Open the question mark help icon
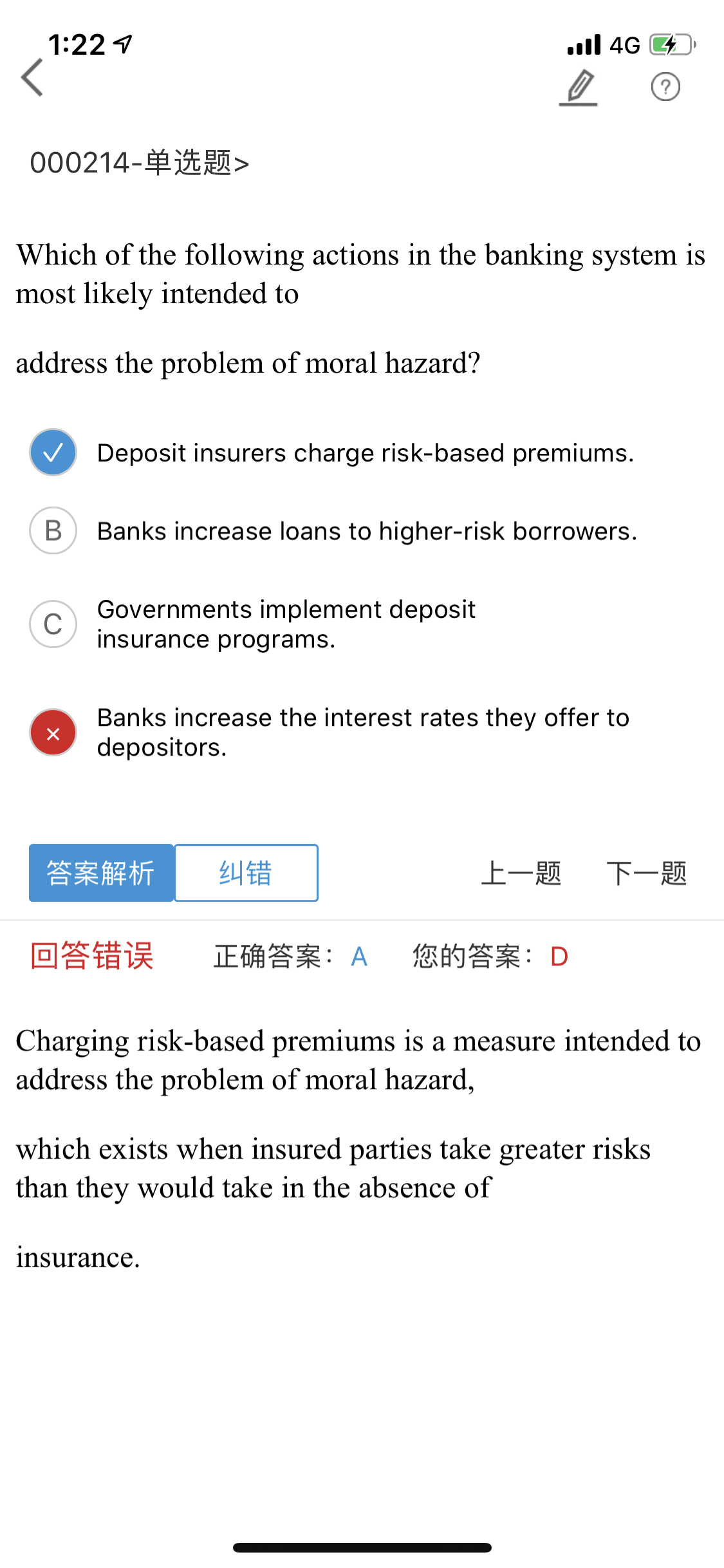The image size is (724, 1568). coord(665,87)
